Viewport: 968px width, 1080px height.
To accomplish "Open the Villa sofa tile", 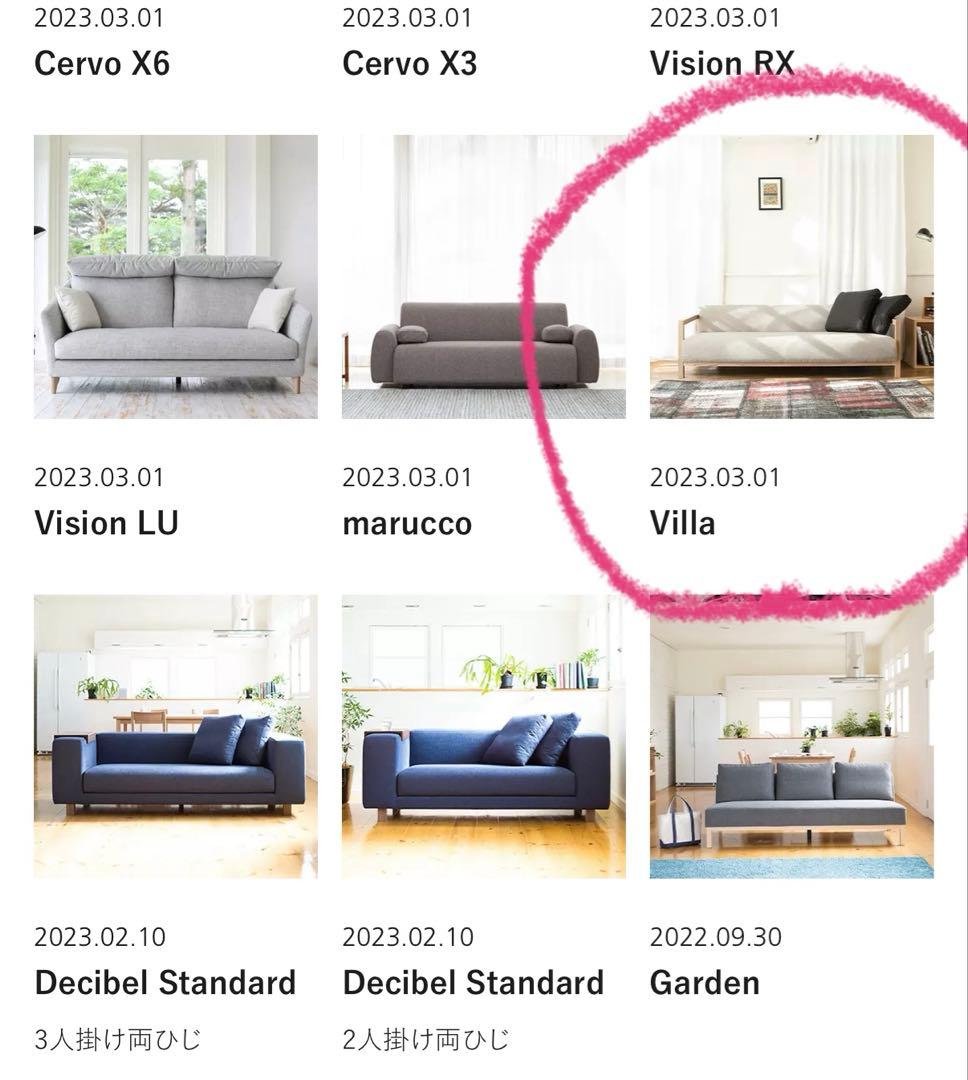I will pyautogui.click(x=791, y=277).
